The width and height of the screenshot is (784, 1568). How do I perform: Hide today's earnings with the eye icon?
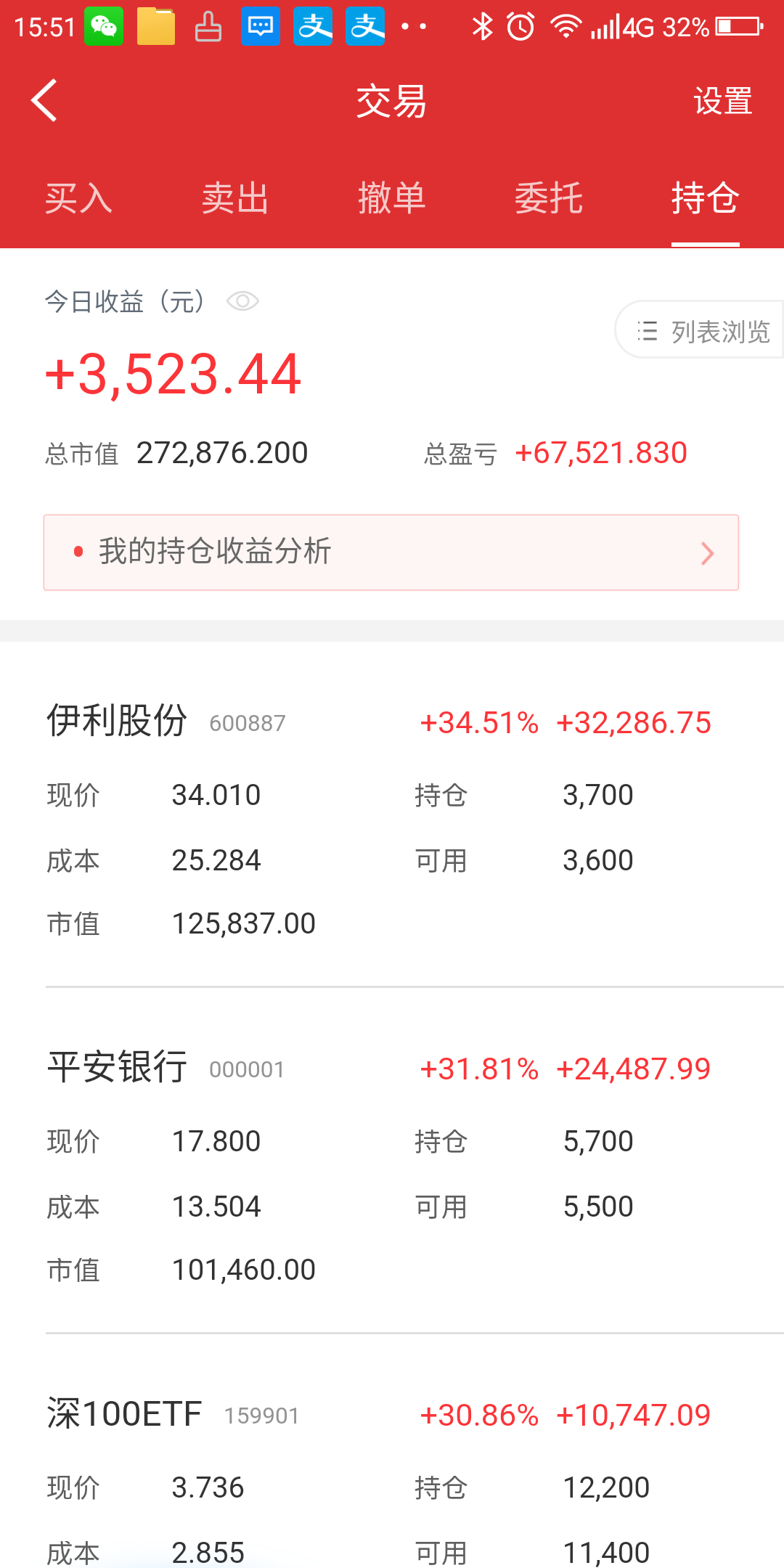(x=242, y=301)
